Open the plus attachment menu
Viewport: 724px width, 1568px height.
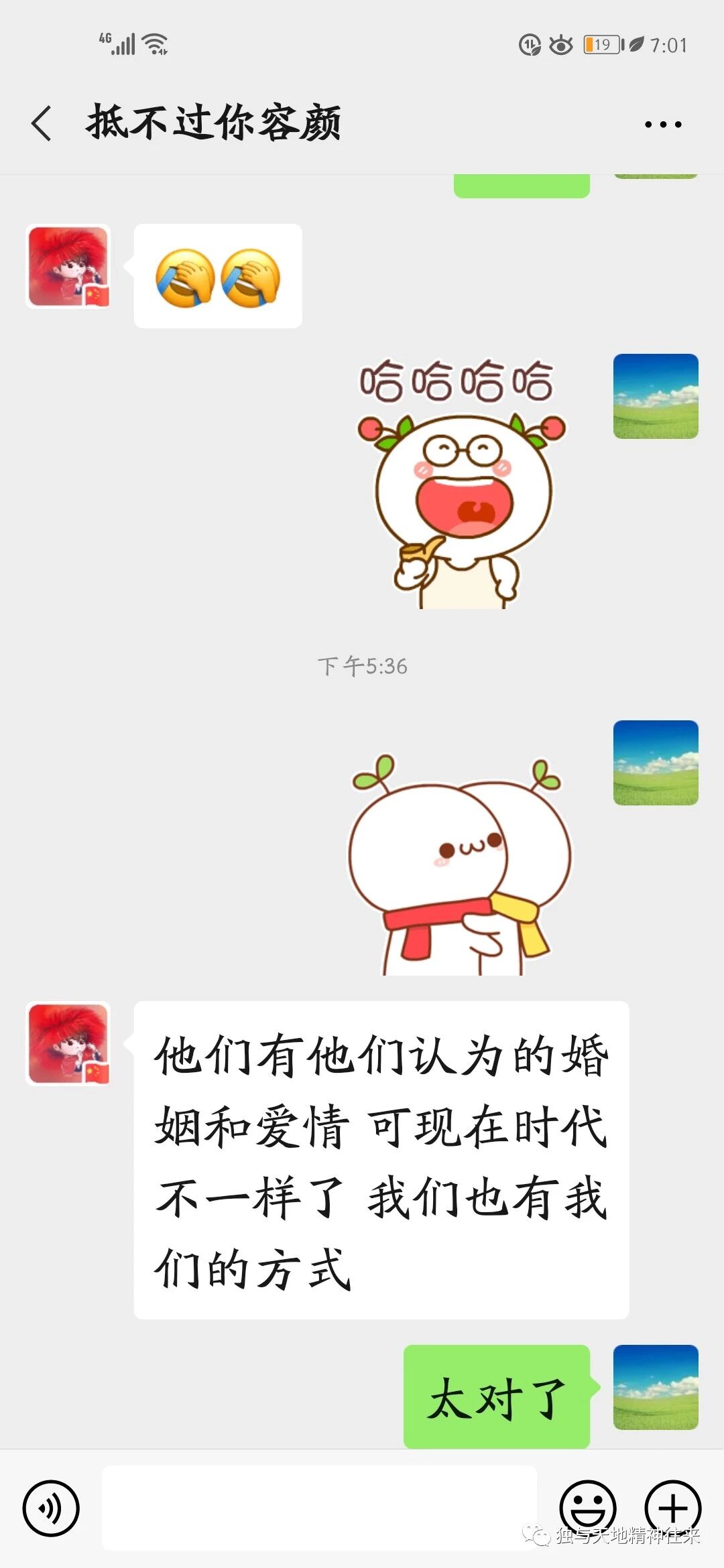(672, 1508)
